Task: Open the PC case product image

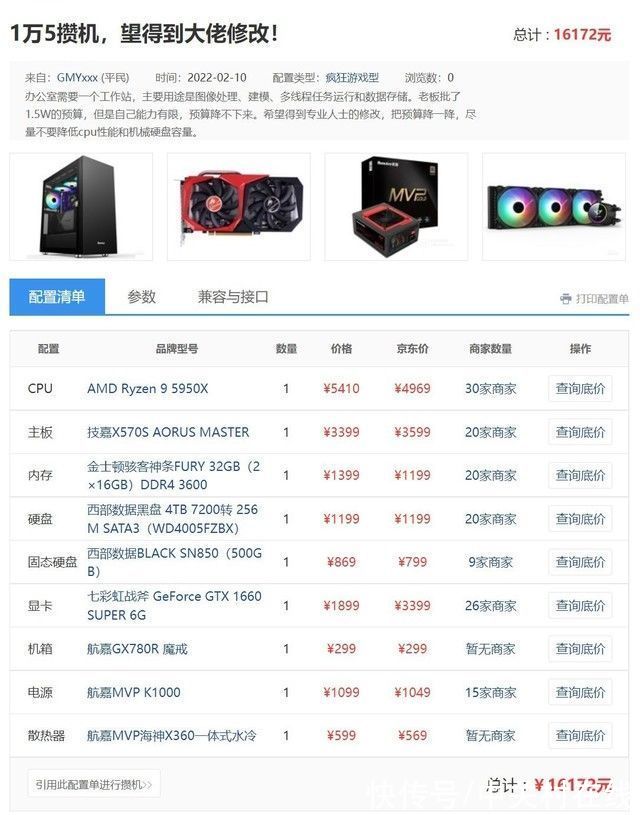Action: (81, 207)
